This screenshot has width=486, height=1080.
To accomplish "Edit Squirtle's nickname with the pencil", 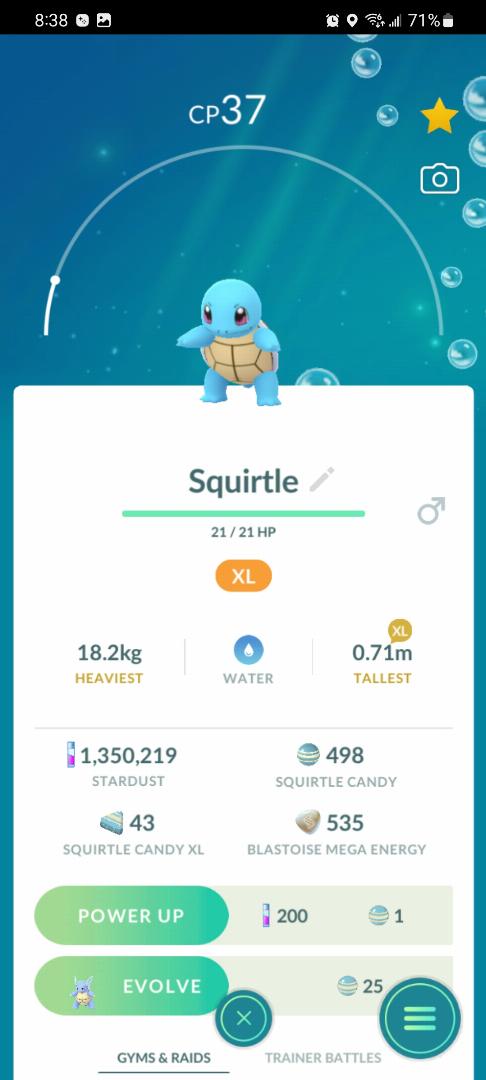I will click(321, 479).
